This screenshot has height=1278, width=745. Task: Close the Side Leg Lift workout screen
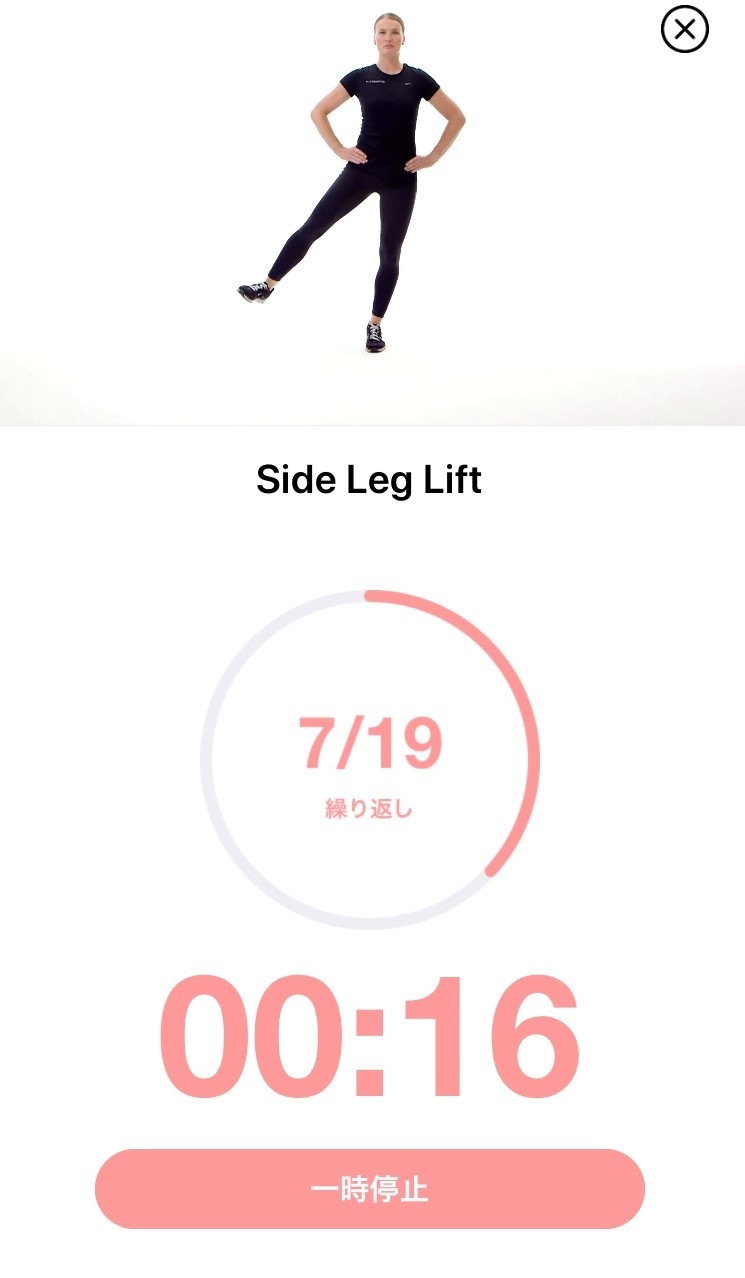(x=685, y=30)
